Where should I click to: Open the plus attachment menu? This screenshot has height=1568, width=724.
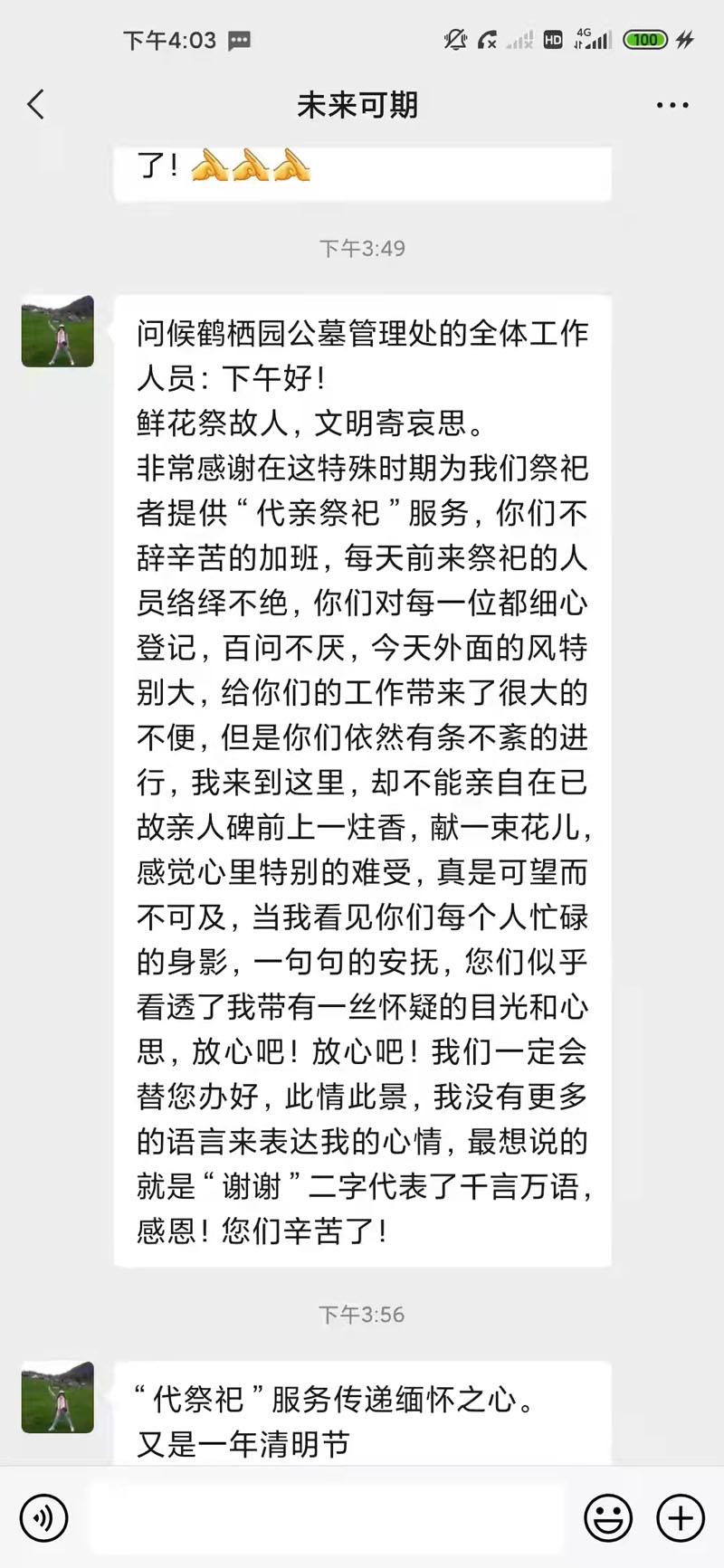[x=681, y=1517]
